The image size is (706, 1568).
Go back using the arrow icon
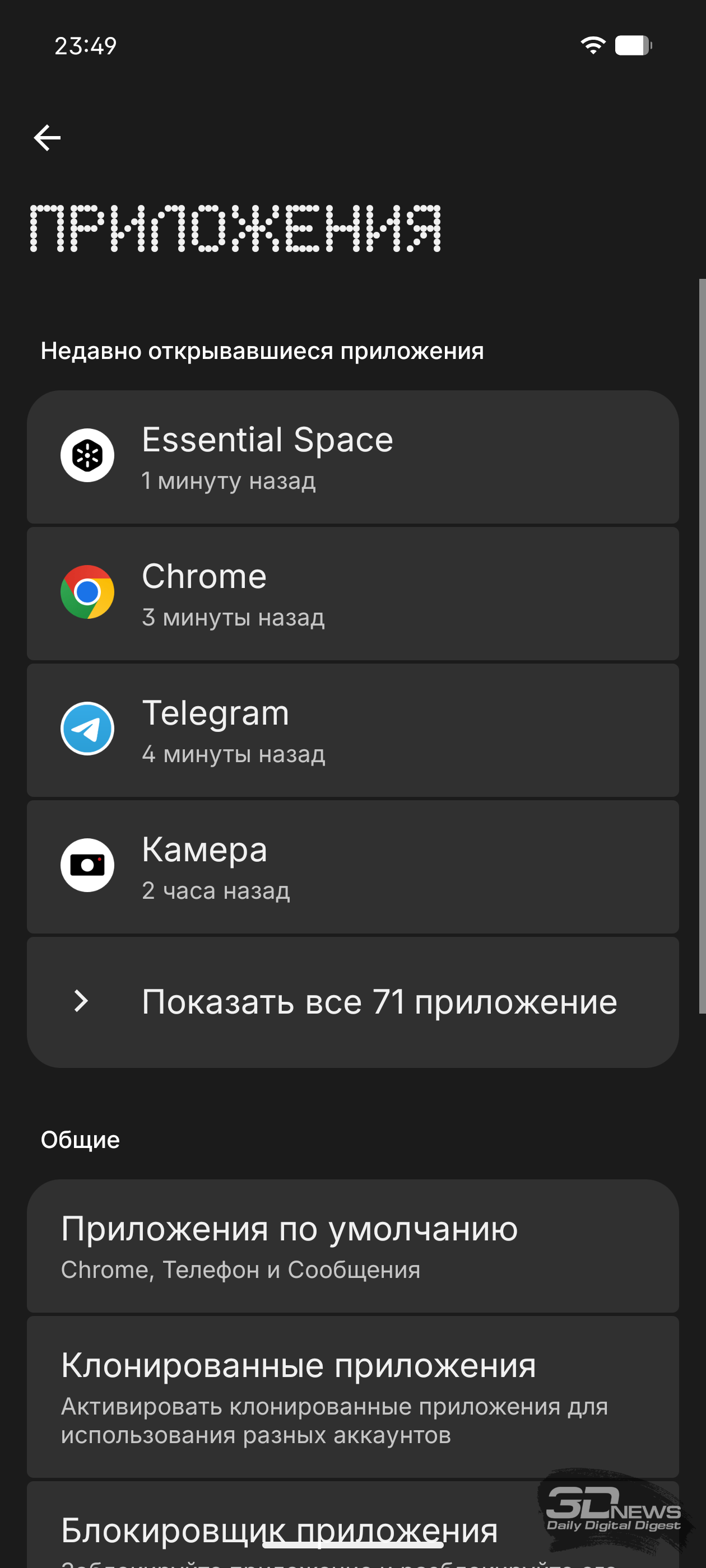pyautogui.click(x=47, y=138)
